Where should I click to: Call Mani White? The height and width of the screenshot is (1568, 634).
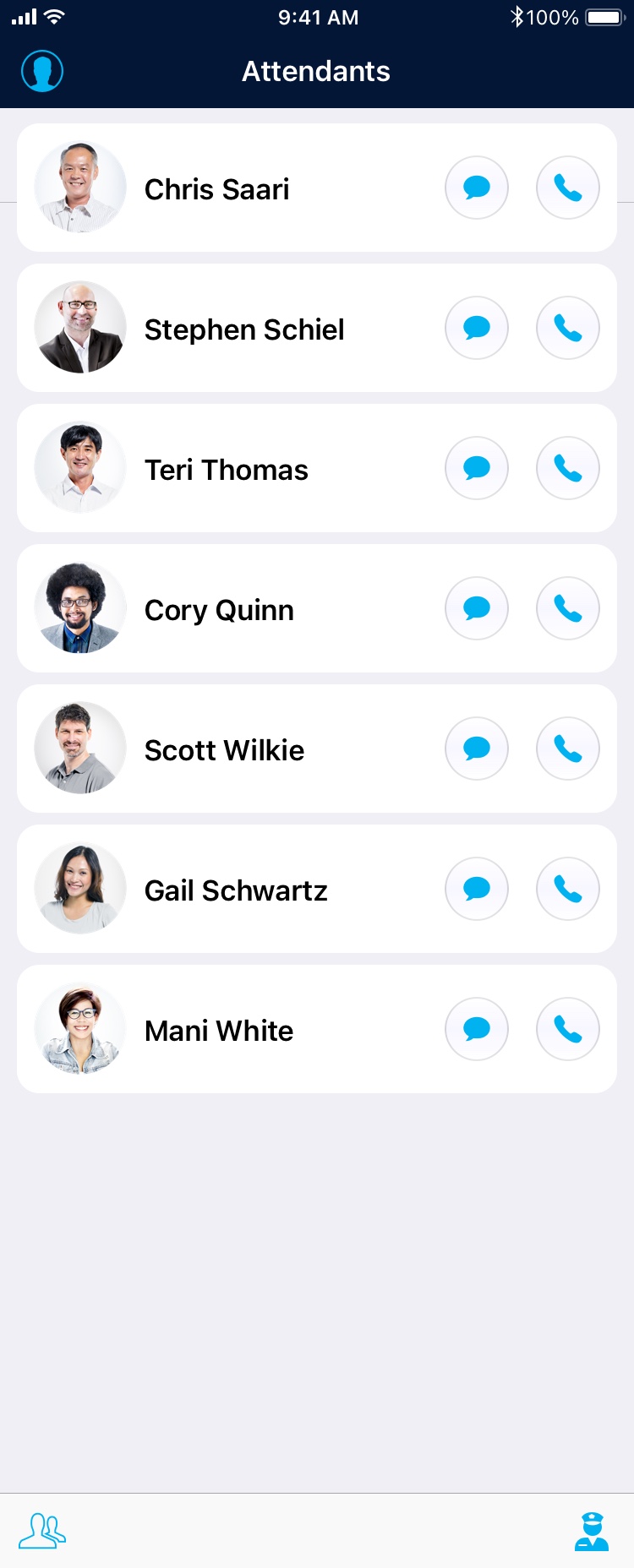[x=568, y=1029]
